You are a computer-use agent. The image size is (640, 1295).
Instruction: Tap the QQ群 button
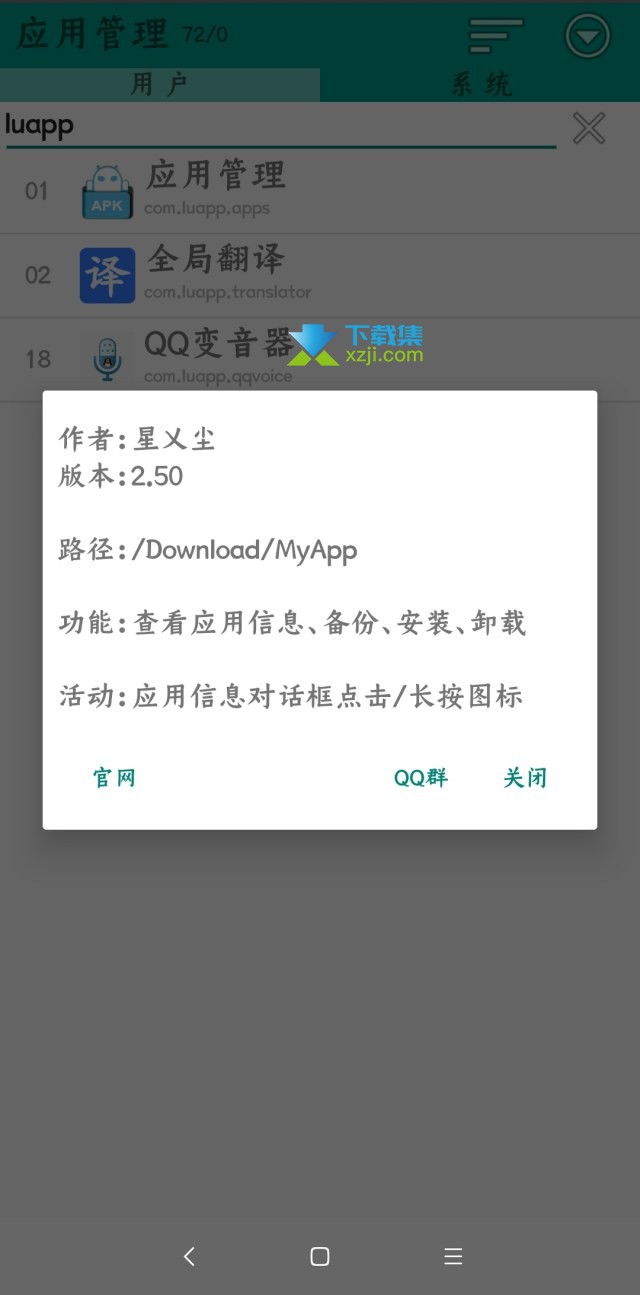pos(420,777)
